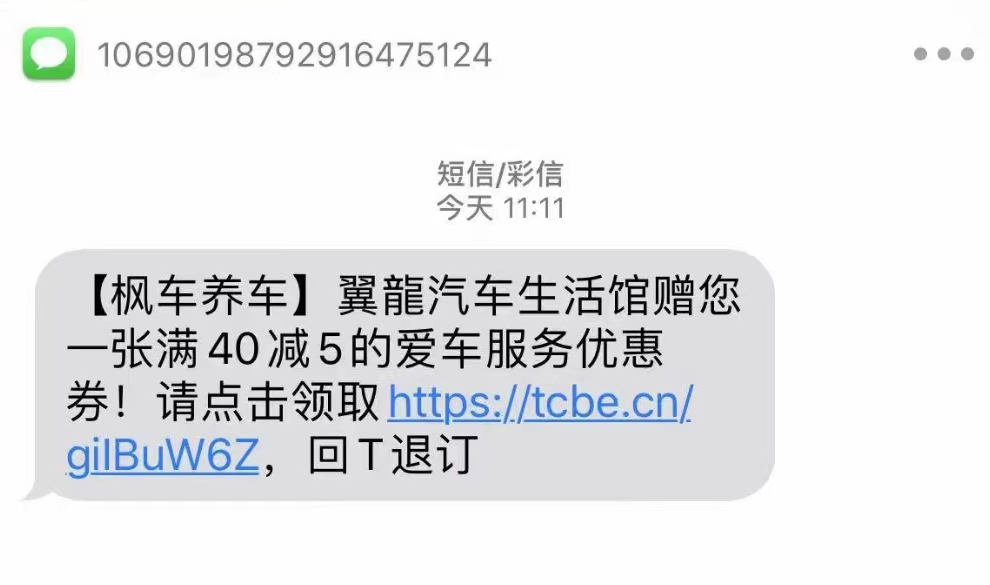This screenshot has width=990, height=585.
Task: Open the https://tcbe.cn/gilBuW6Z coupon link
Action: 539,403
